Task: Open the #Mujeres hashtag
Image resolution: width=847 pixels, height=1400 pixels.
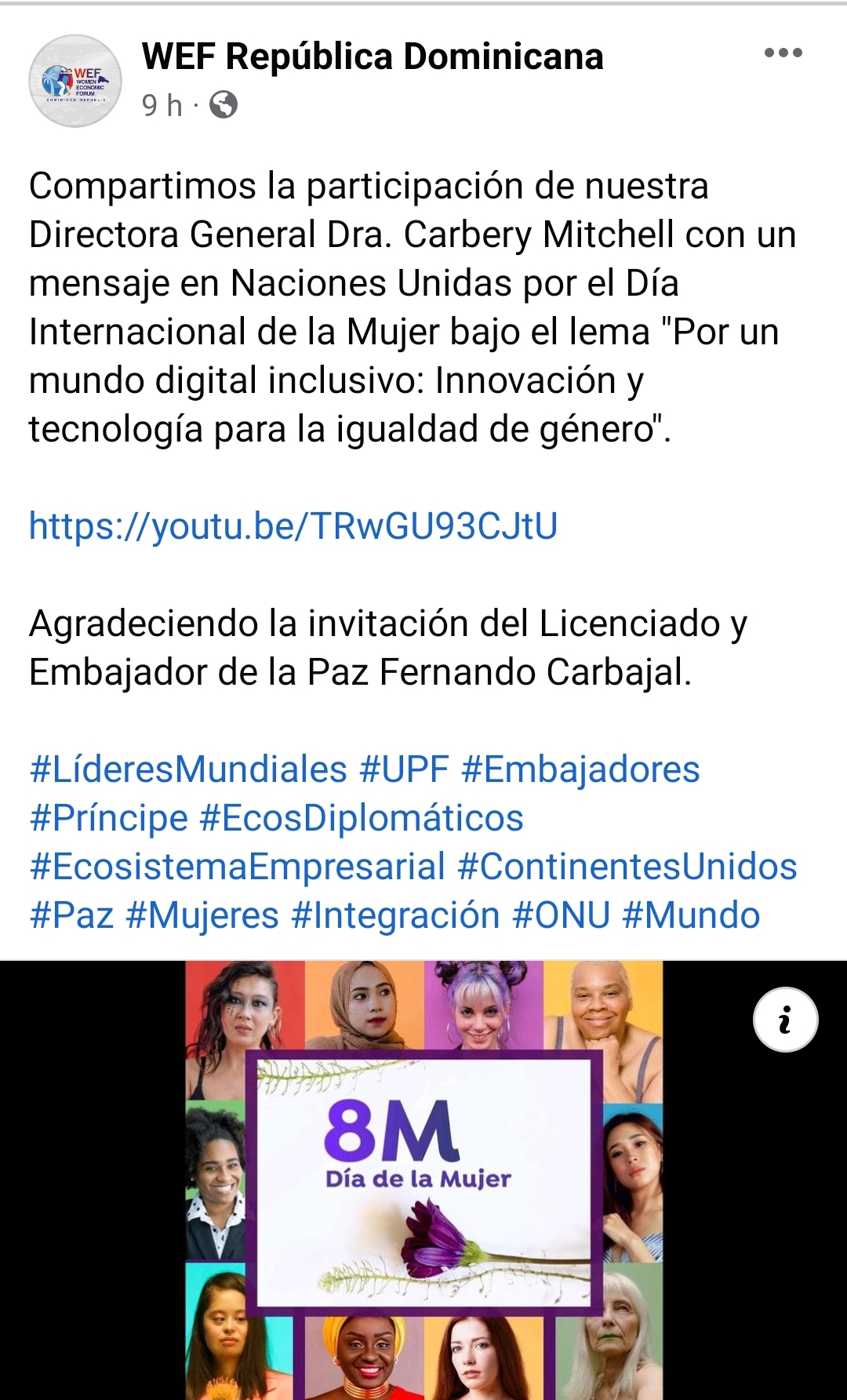Action: click(202, 915)
